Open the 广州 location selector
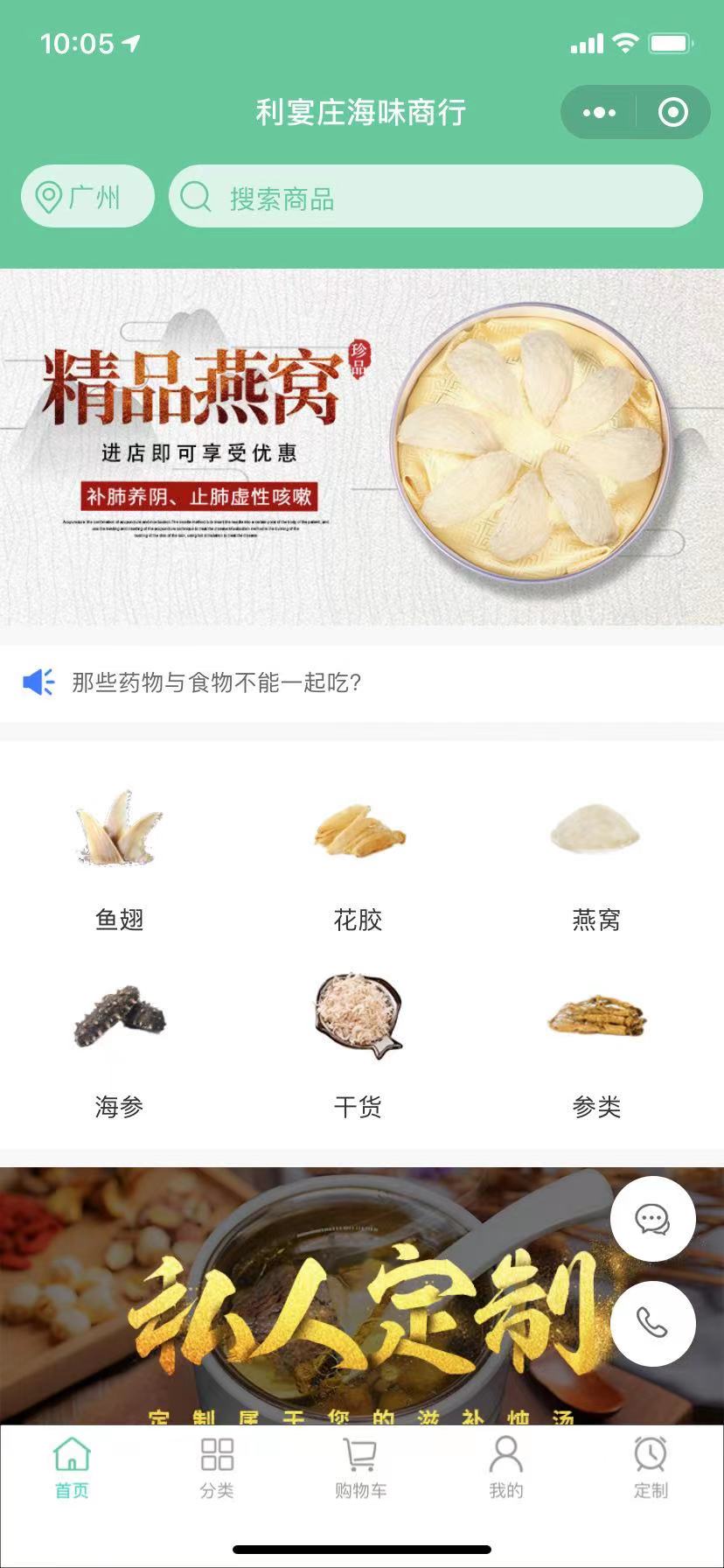Screen dimensions: 724x1568 click(x=87, y=196)
